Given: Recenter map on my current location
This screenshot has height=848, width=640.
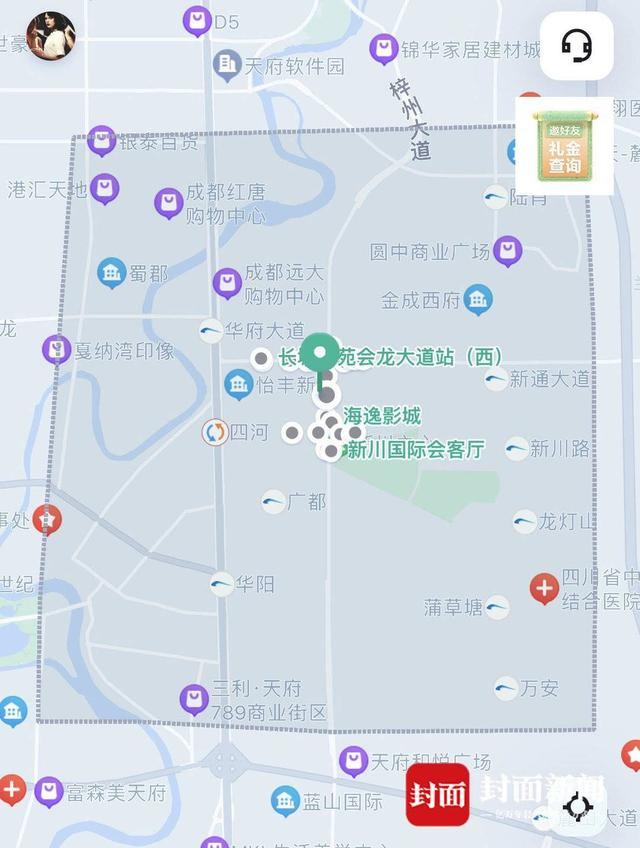Looking at the screenshot, I should point(577,806).
